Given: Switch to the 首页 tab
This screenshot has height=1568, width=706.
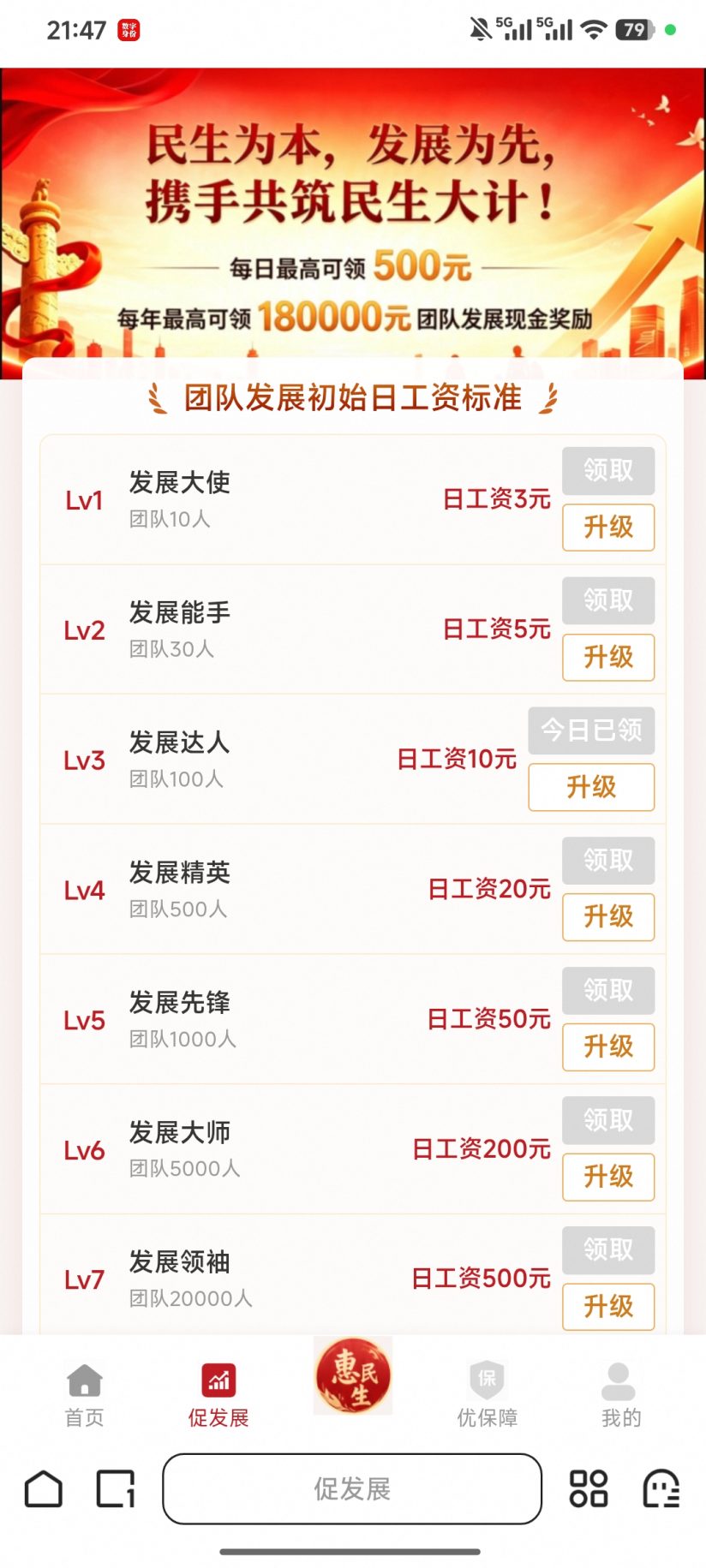Looking at the screenshot, I should (x=84, y=1396).
